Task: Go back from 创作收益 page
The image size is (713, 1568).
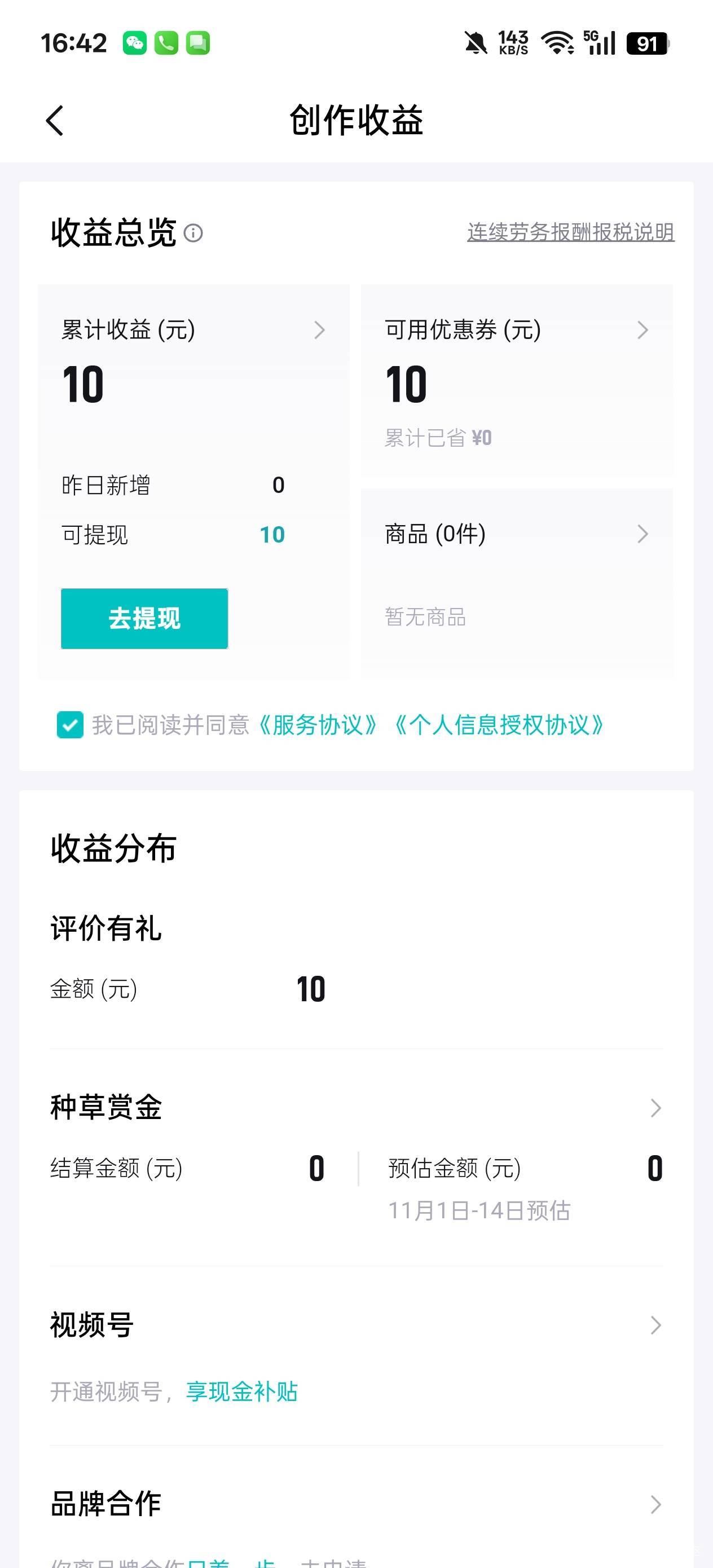Action: tap(55, 121)
